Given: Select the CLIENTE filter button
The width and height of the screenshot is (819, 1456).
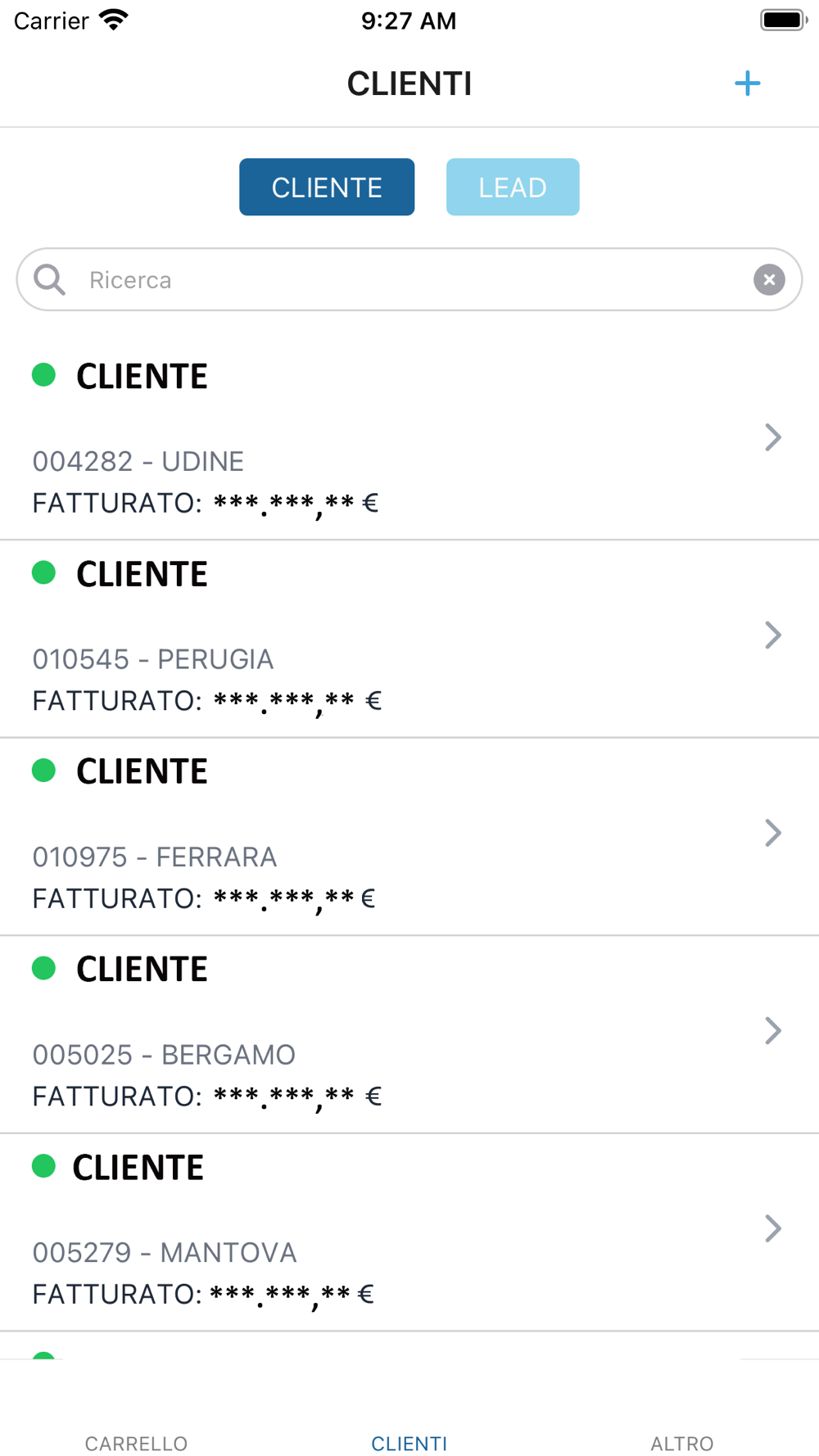Looking at the screenshot, I should coord(326,188).
